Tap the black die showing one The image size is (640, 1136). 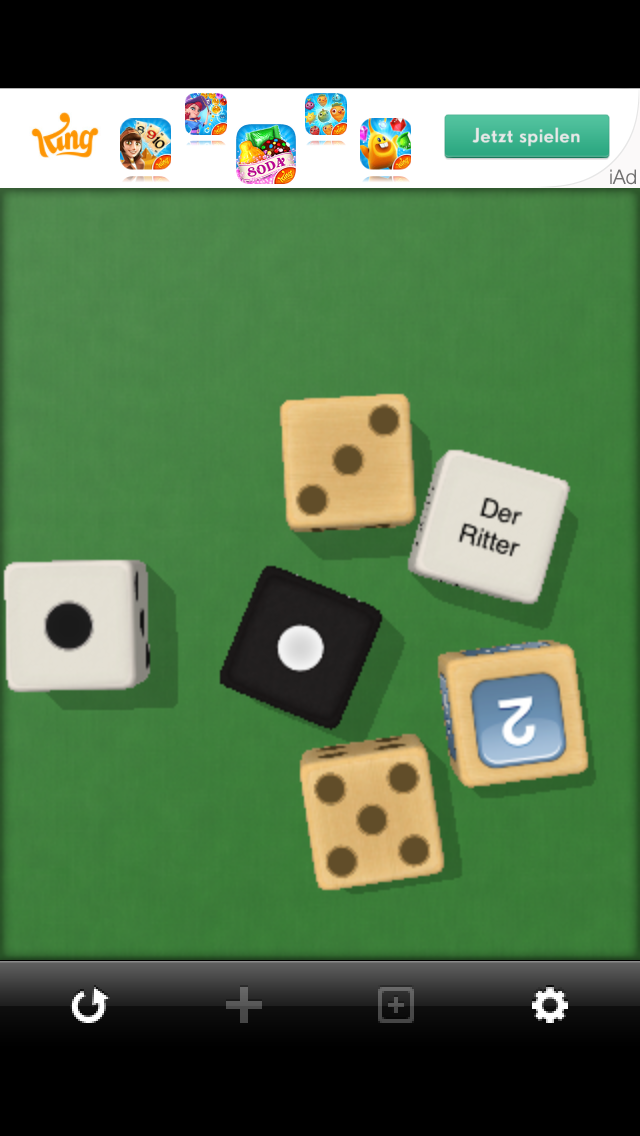[300, 647]
